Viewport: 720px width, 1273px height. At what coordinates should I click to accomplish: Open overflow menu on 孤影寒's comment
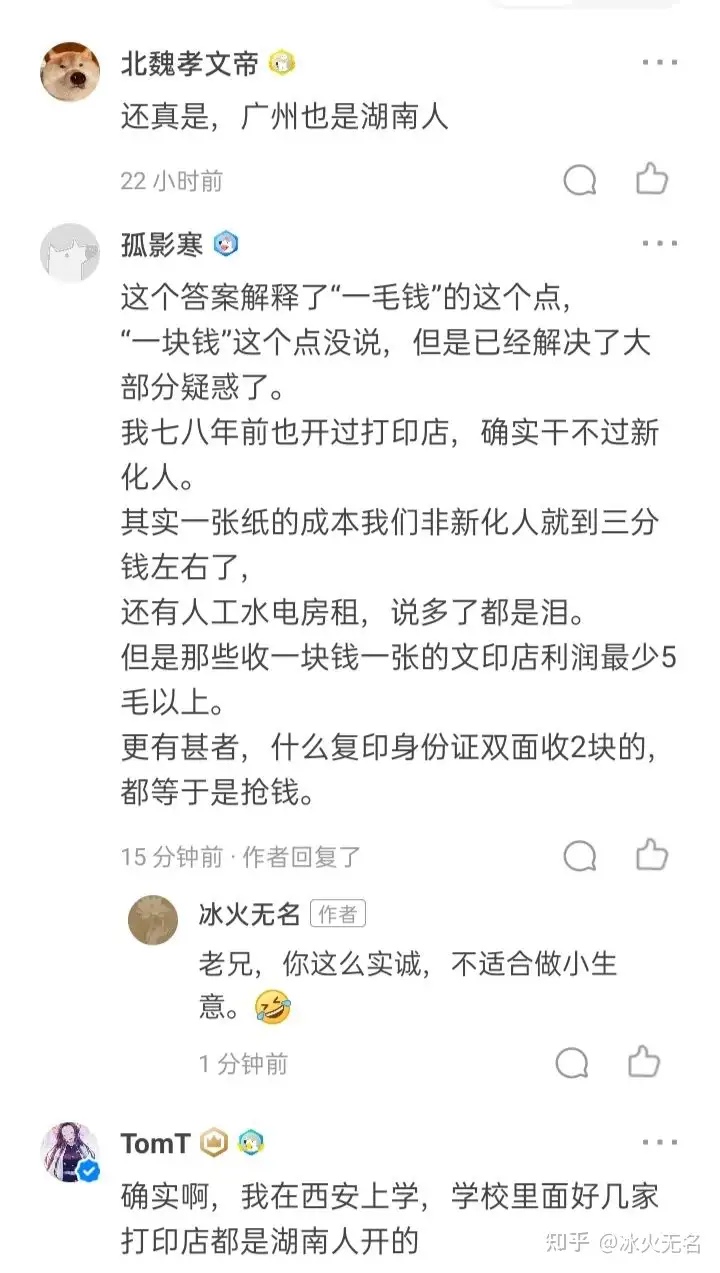(x=660, y=243)
